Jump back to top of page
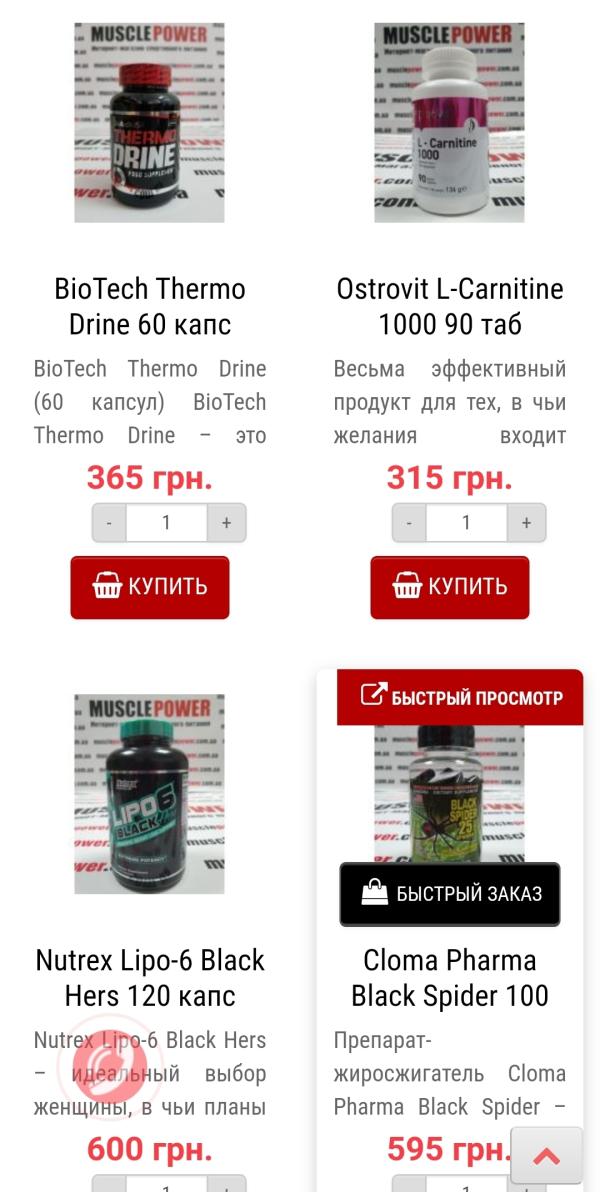The width and height of the screenshot is (600, 1192). tap(546, 1156)
